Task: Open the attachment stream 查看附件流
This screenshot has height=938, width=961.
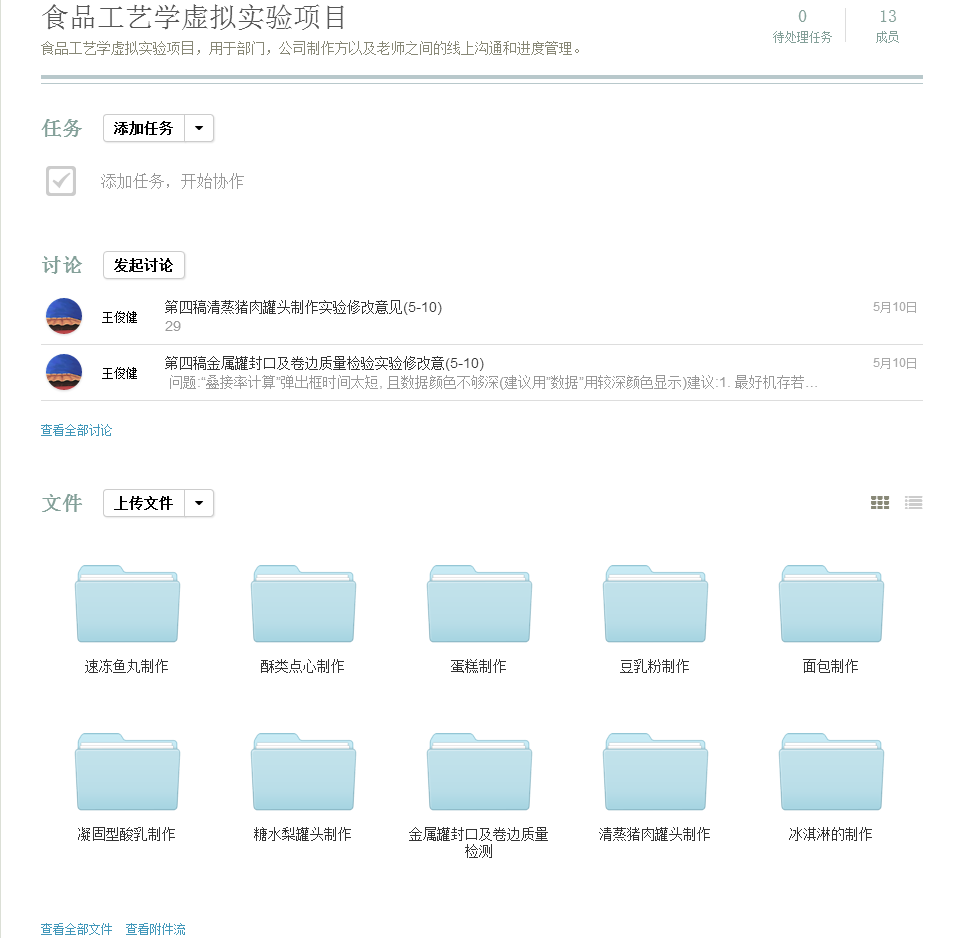Action: [x=155, y=929]
